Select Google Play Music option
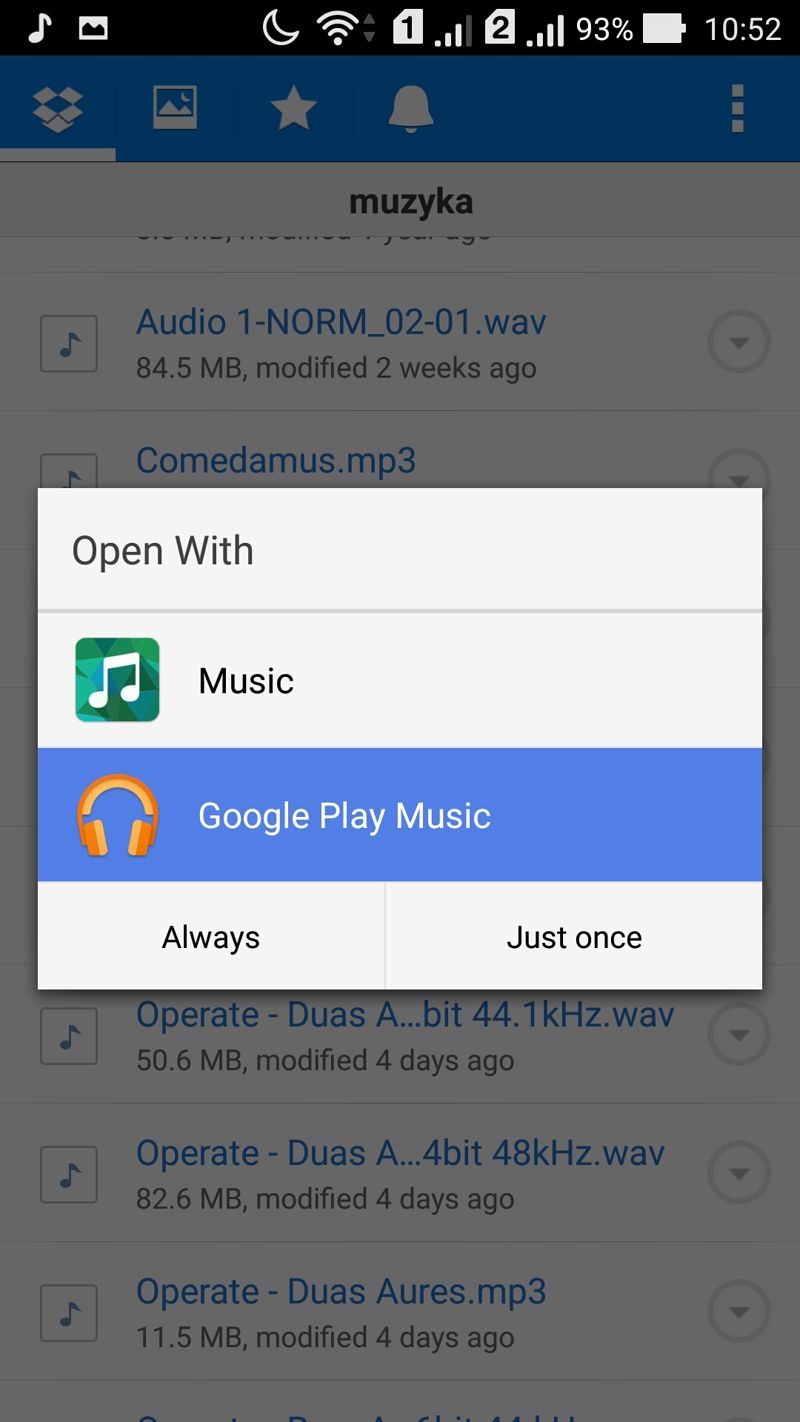Screen dimensions: 800x1422 [400, 815]
